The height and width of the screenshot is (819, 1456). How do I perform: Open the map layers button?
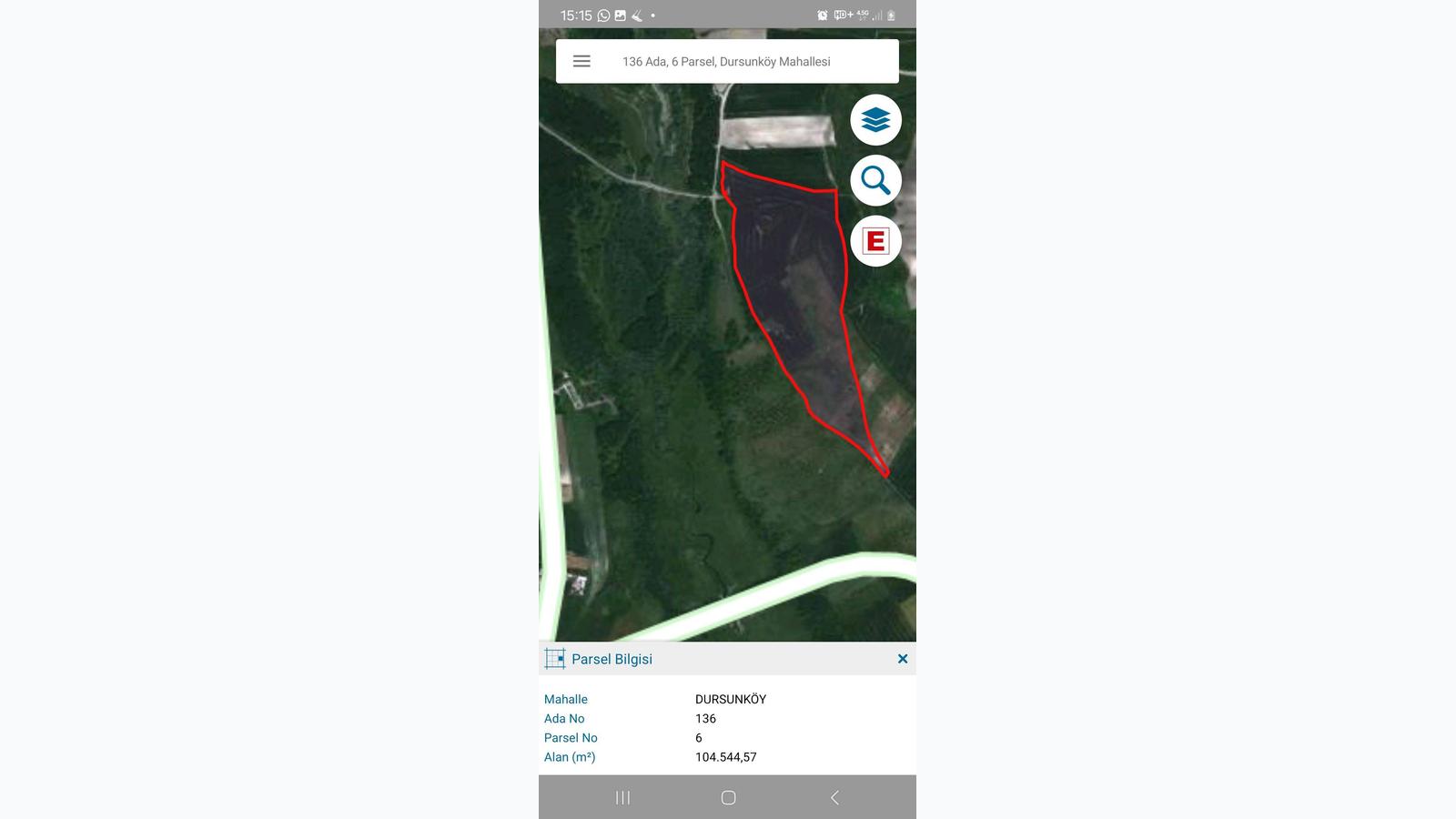875,120
